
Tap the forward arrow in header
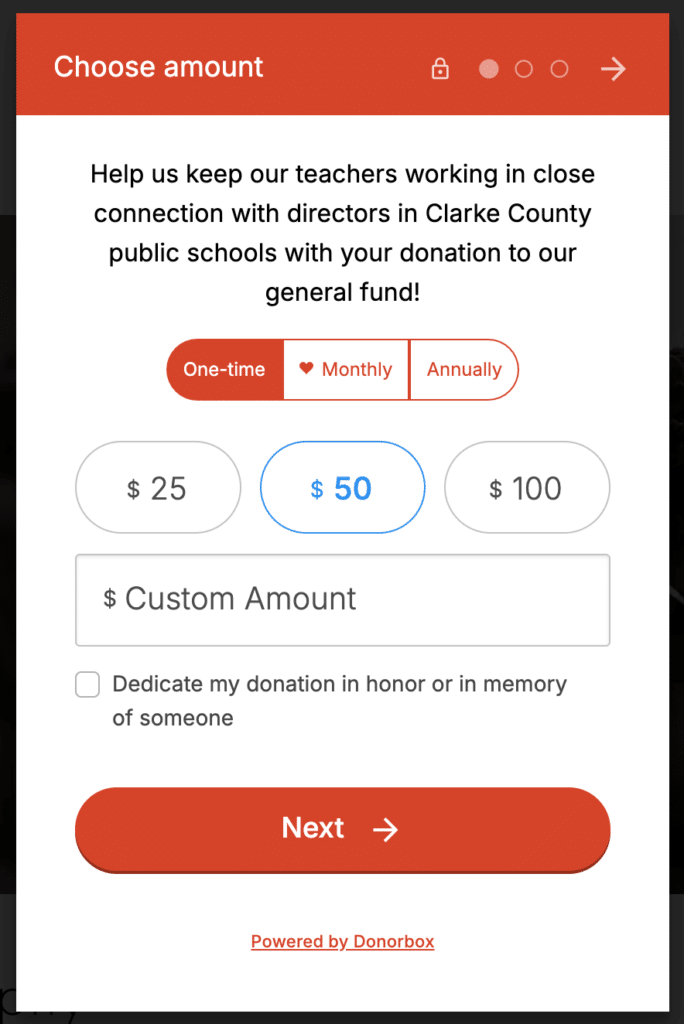pyautogui.click(x=612, y=69)
